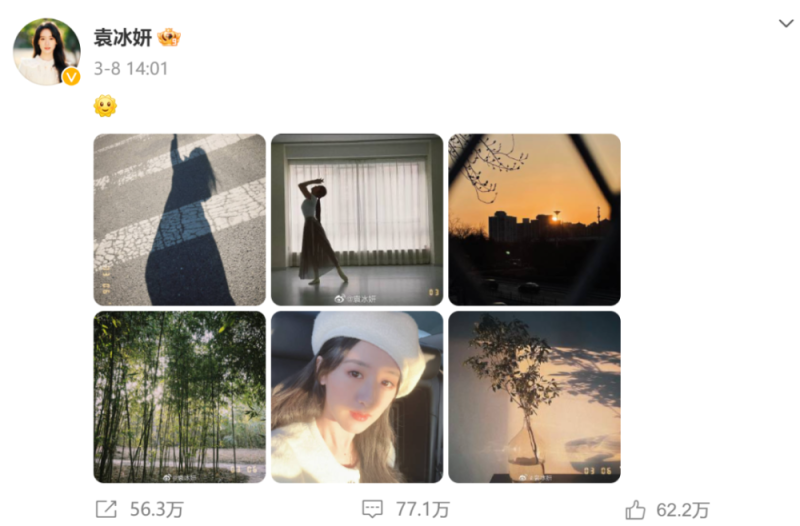
Task: Open 袁冰妍's profile avatar
Action: pos(46,51)
